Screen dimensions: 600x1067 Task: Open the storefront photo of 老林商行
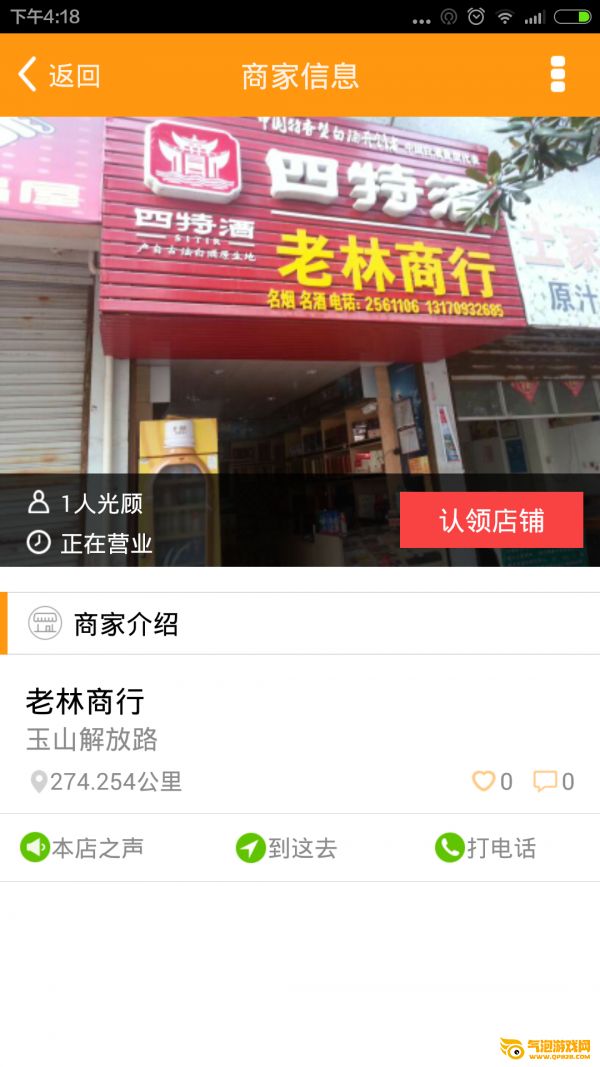click(x=300, y=342)
